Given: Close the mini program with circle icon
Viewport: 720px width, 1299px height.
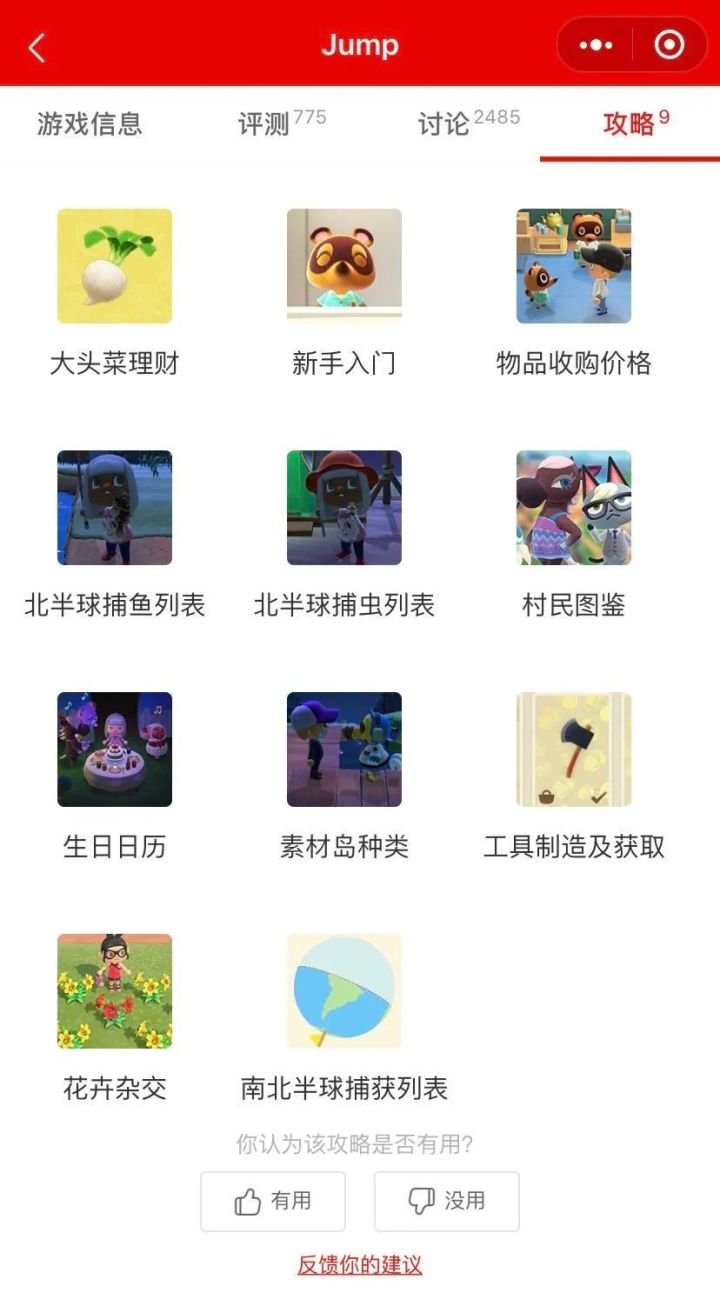Looking at the screenshot, I should 670,46.
